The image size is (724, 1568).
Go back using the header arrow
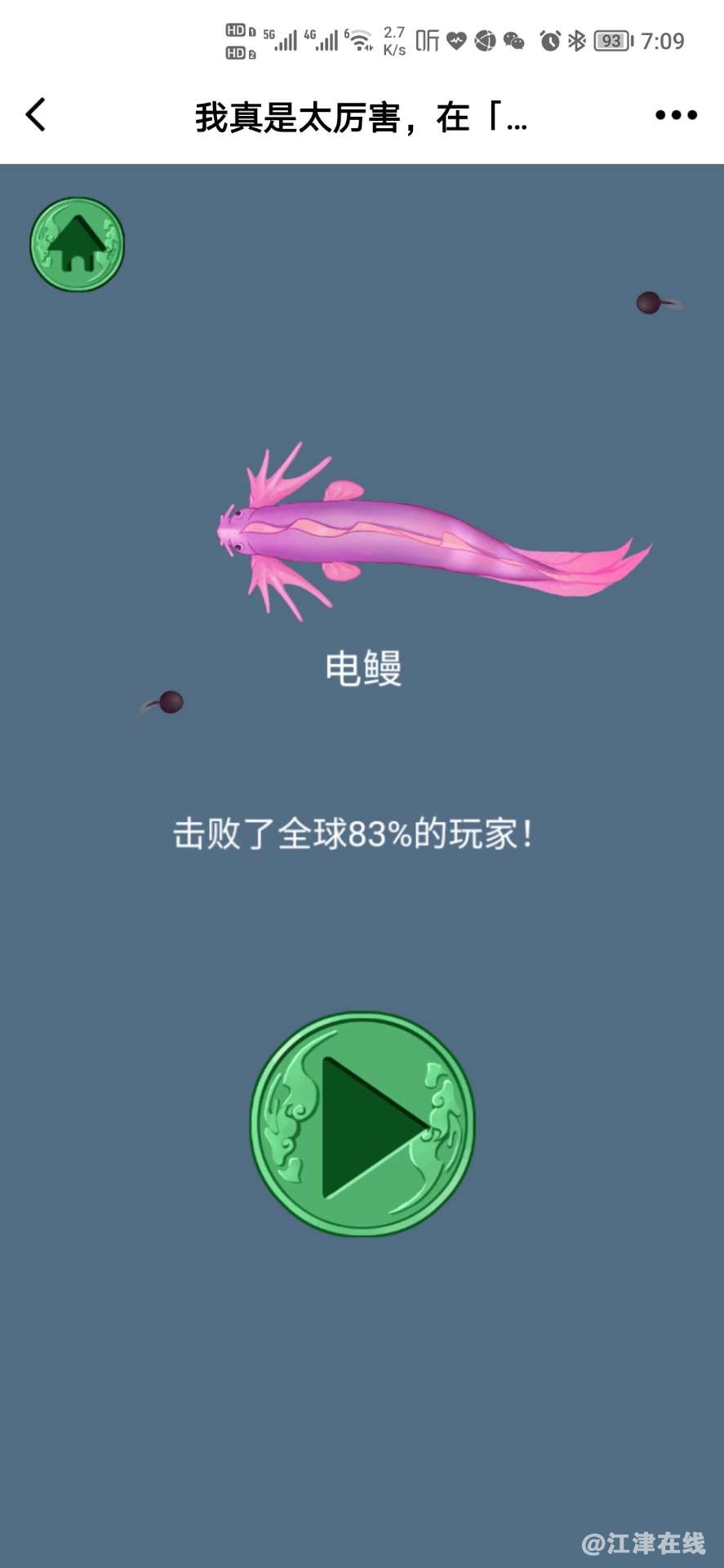point(36,115)
